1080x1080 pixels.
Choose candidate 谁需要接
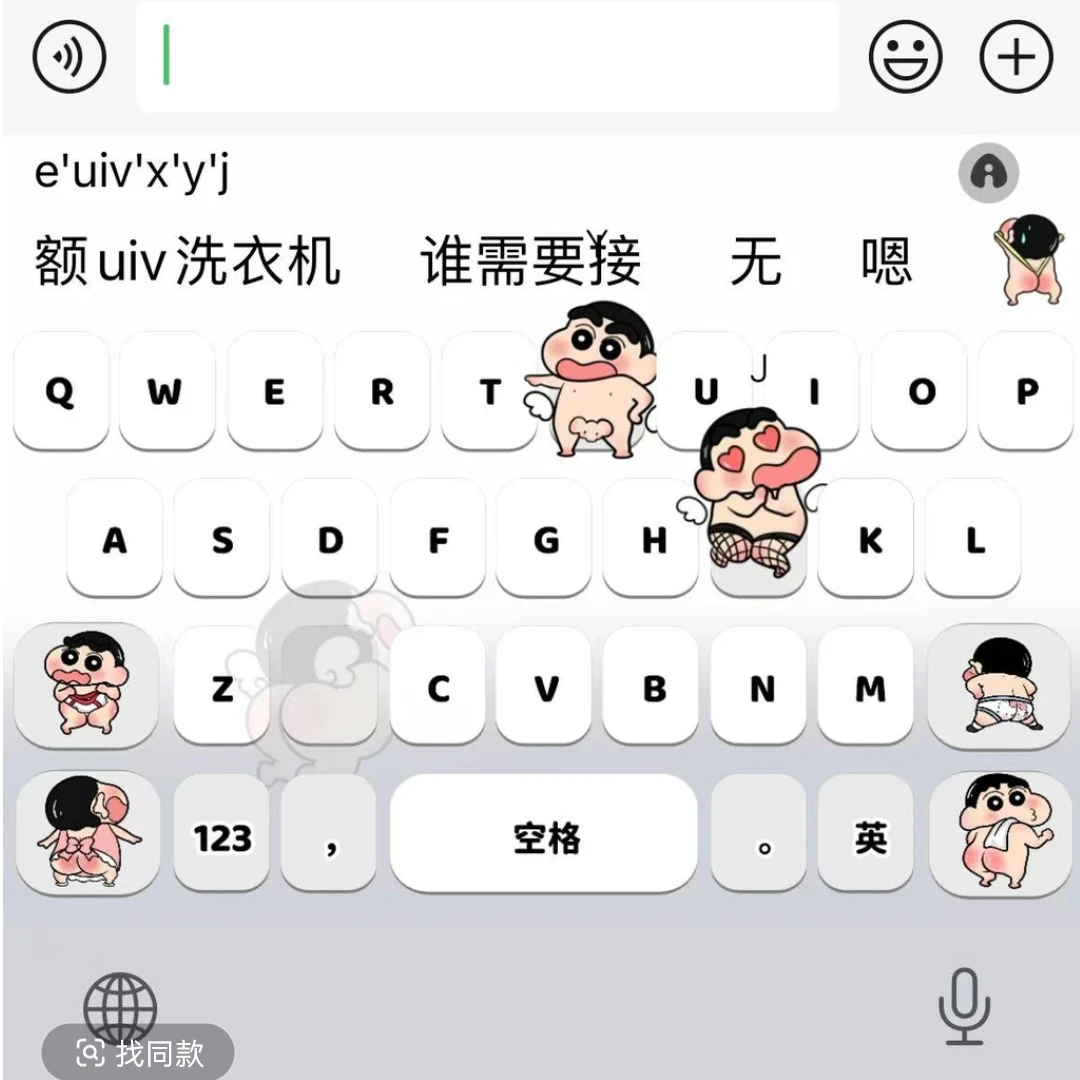tap(530, 261)
